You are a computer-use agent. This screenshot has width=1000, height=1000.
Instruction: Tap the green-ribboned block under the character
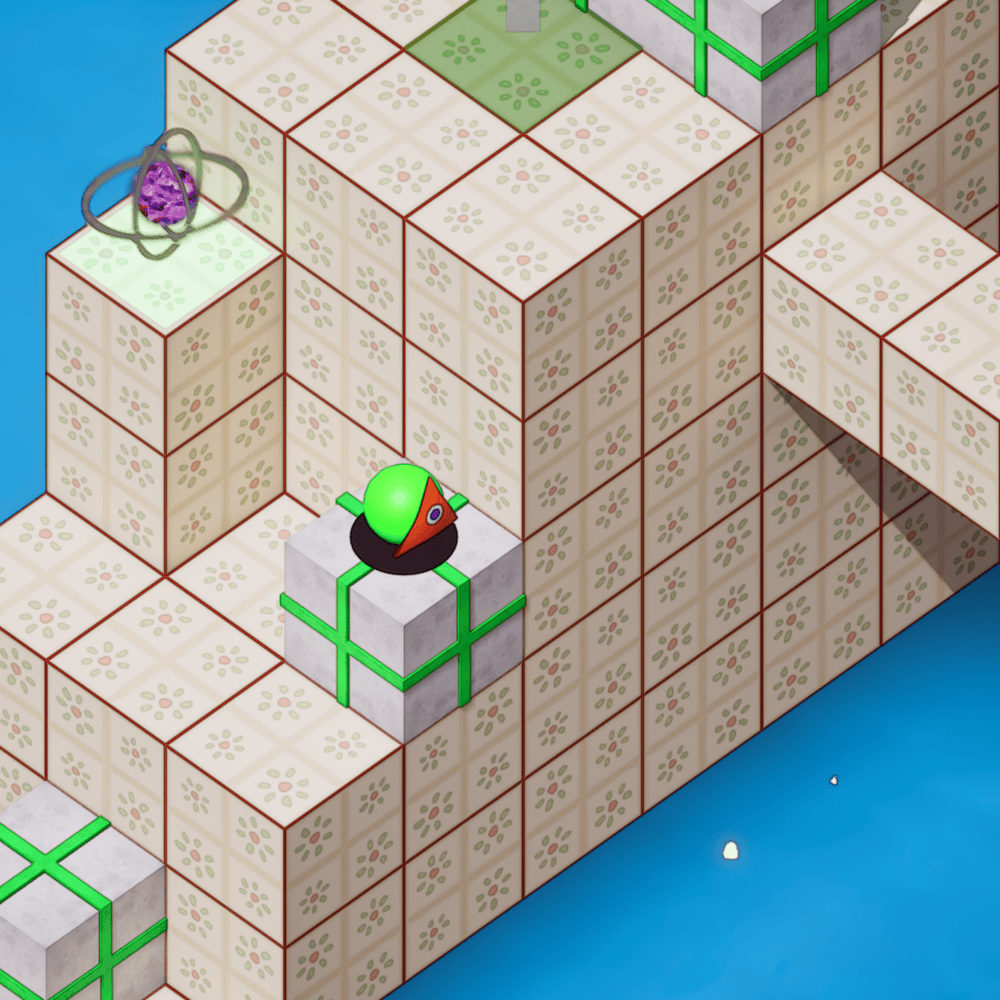403,640
